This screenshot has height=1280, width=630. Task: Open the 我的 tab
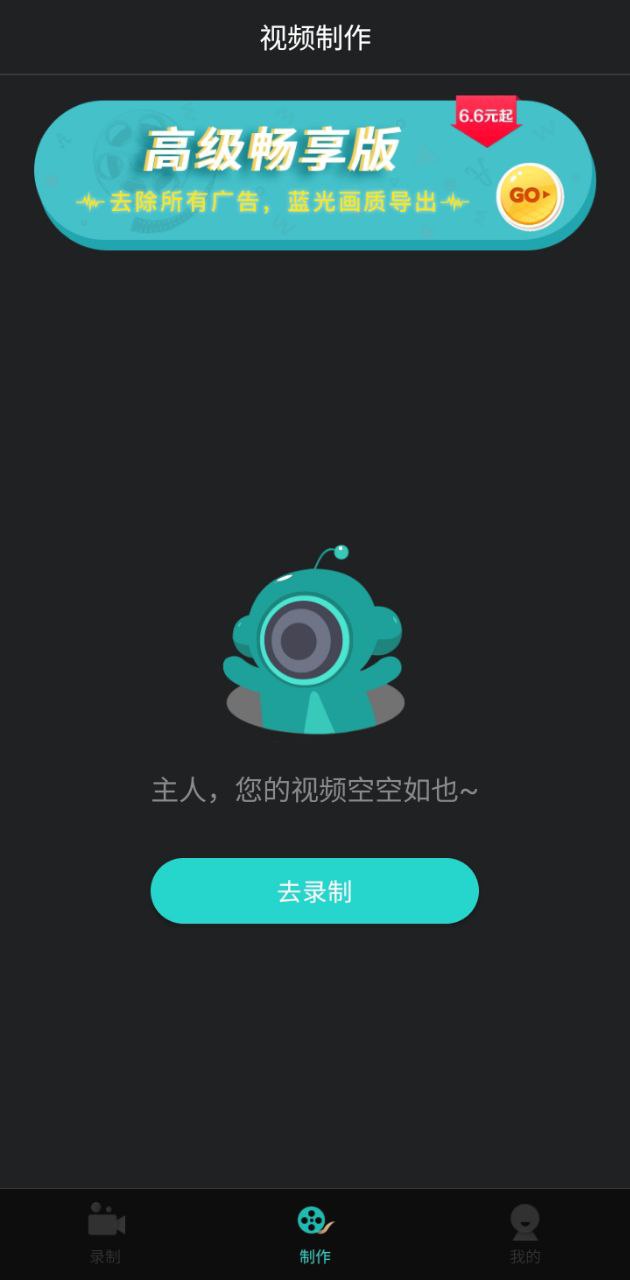524,1234
